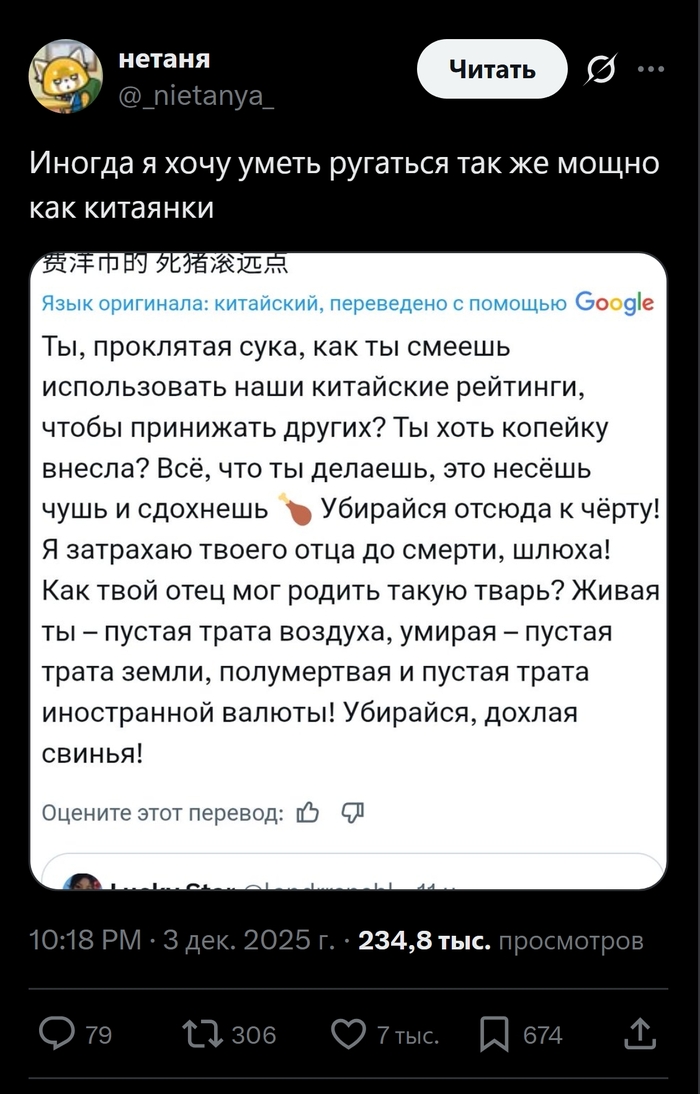
Task: Reply to нетаня's tweet
Action: pos(57,1035)
